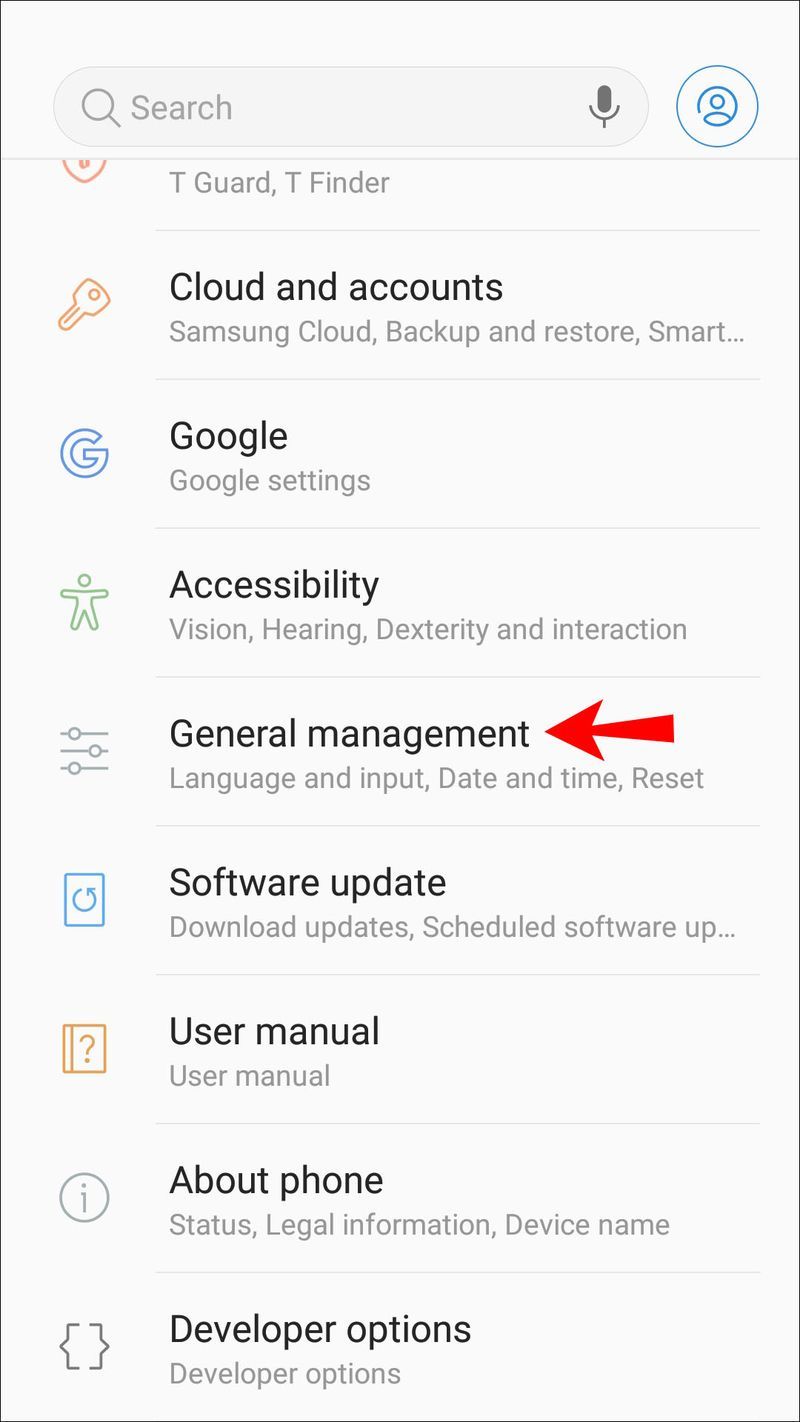
Task: Open Cloud and accounts settings
Action: pyautogui.click(x=400, y=305)
